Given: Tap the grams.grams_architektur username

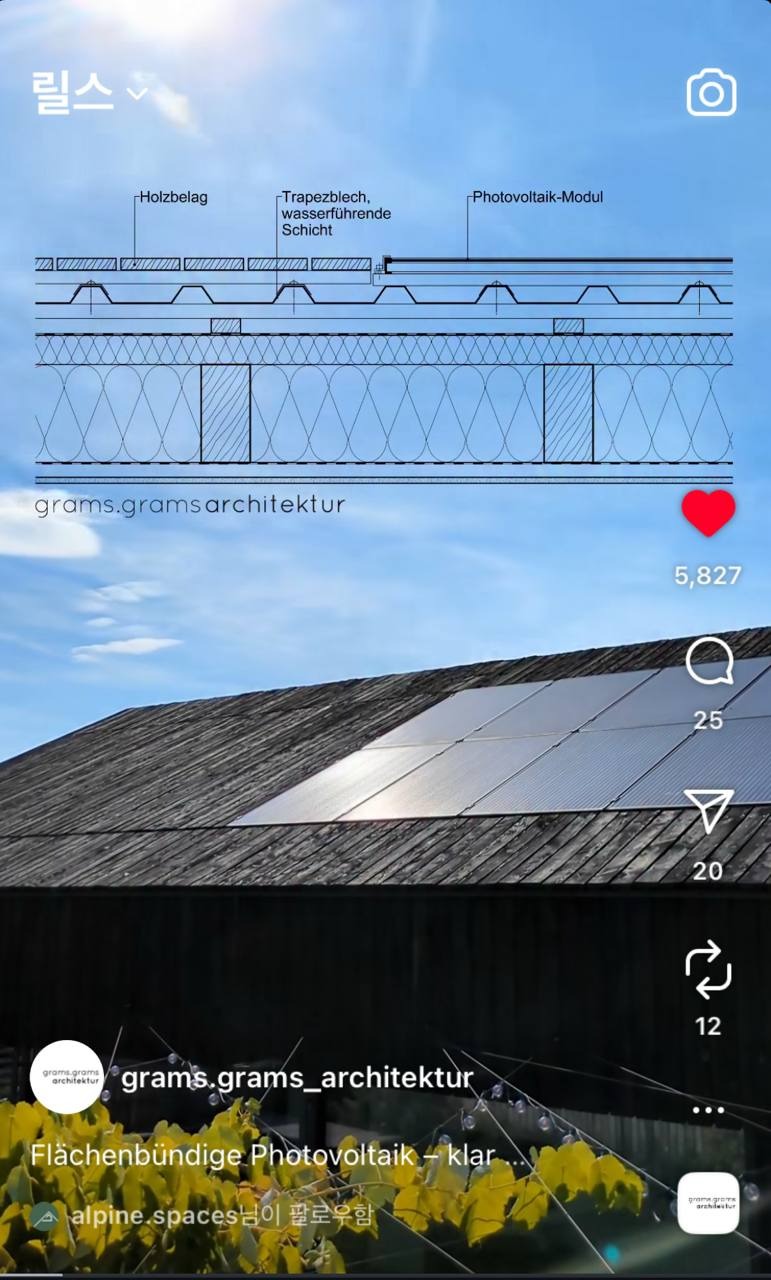Looking at the screenshot, I should click(x=297, y=1078).
